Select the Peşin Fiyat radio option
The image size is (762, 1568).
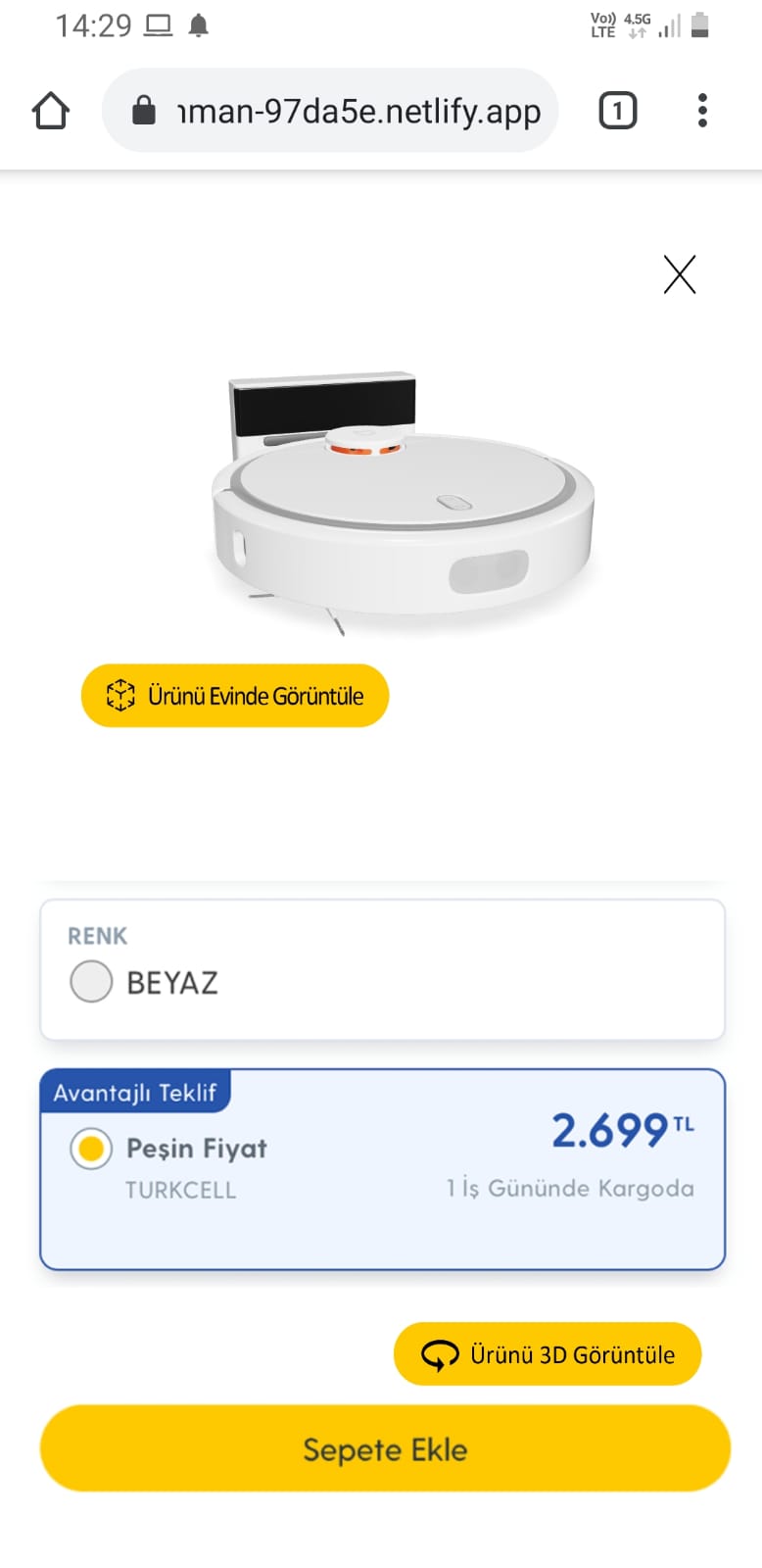[x=91, y=1148]
